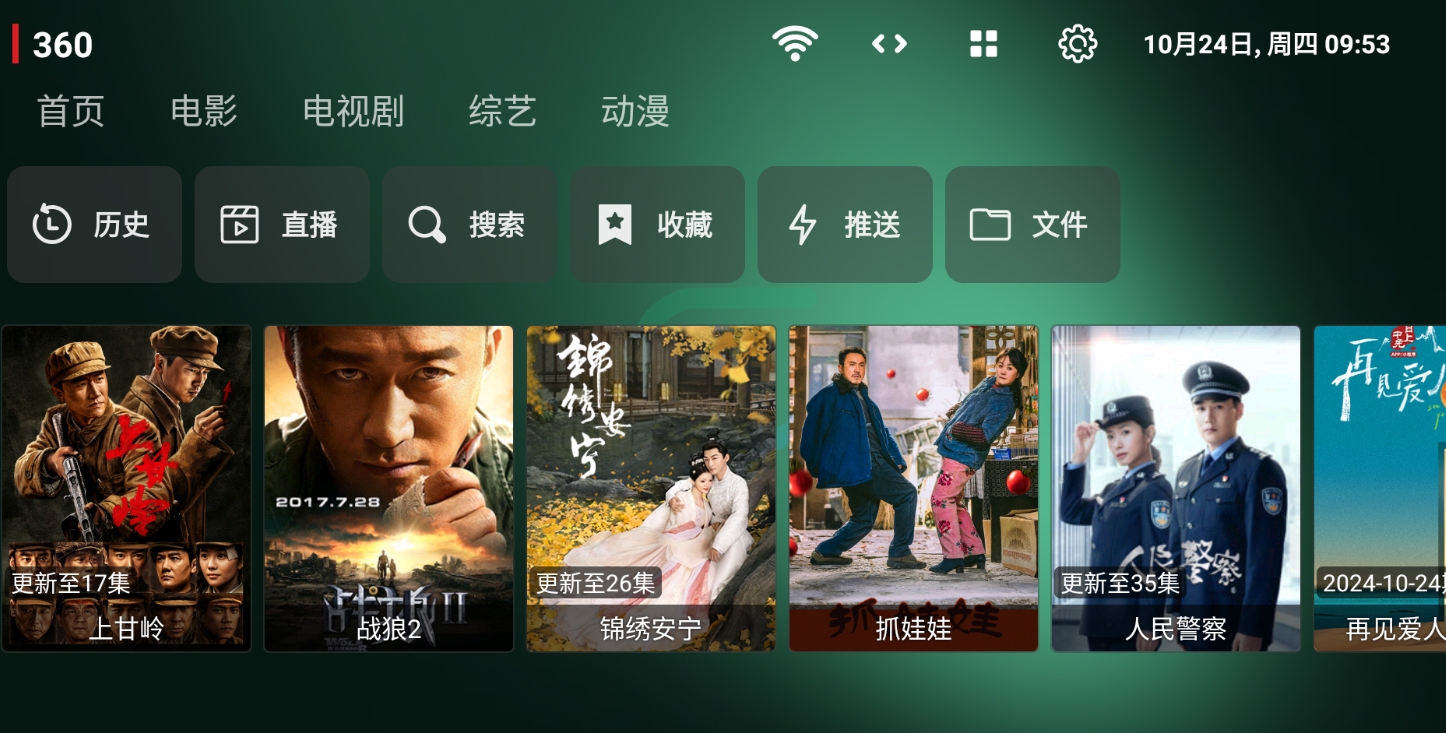Viewport: 1446px width, 733px height.
Task: Switch to the 首页 tab
Action: (x=70, y=111)
